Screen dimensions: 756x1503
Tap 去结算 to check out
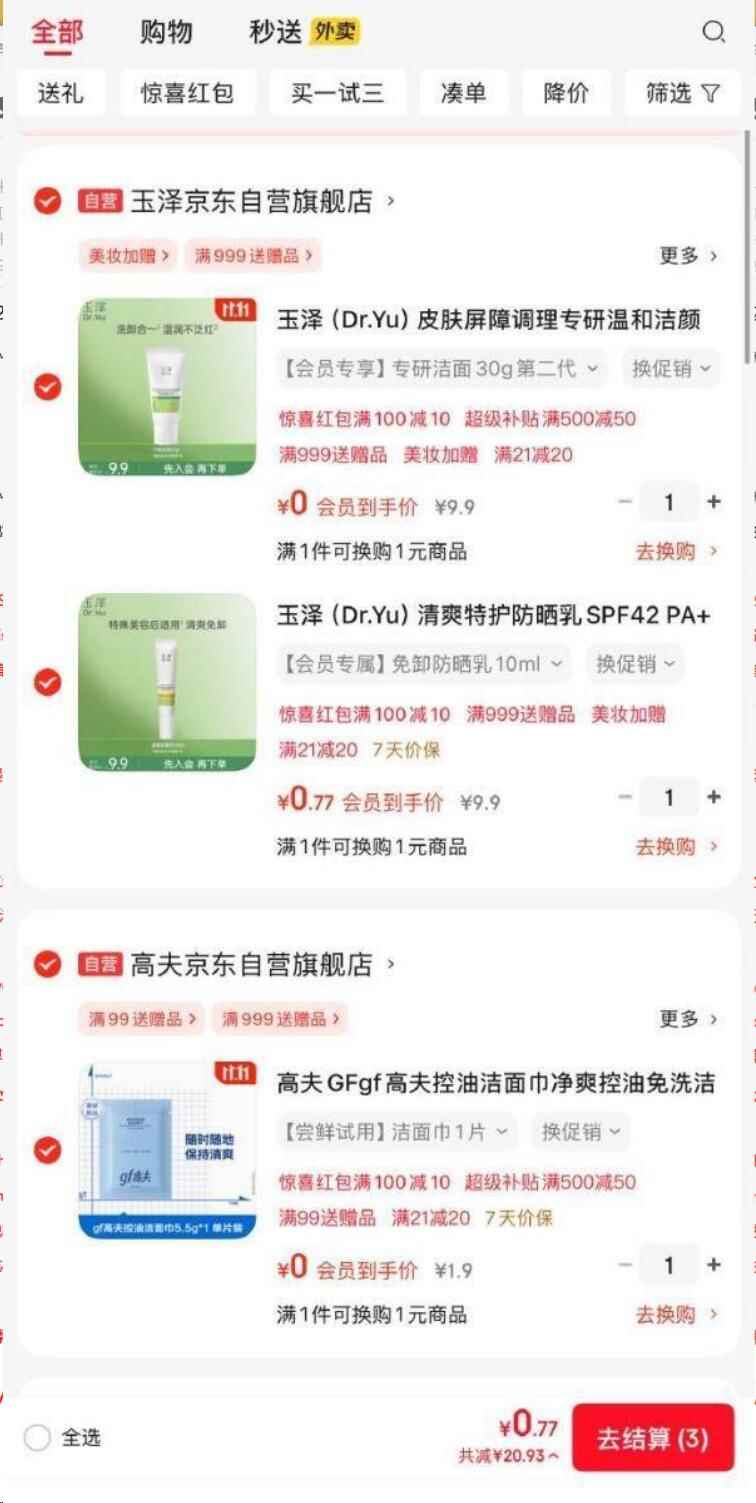point(654,1439)
